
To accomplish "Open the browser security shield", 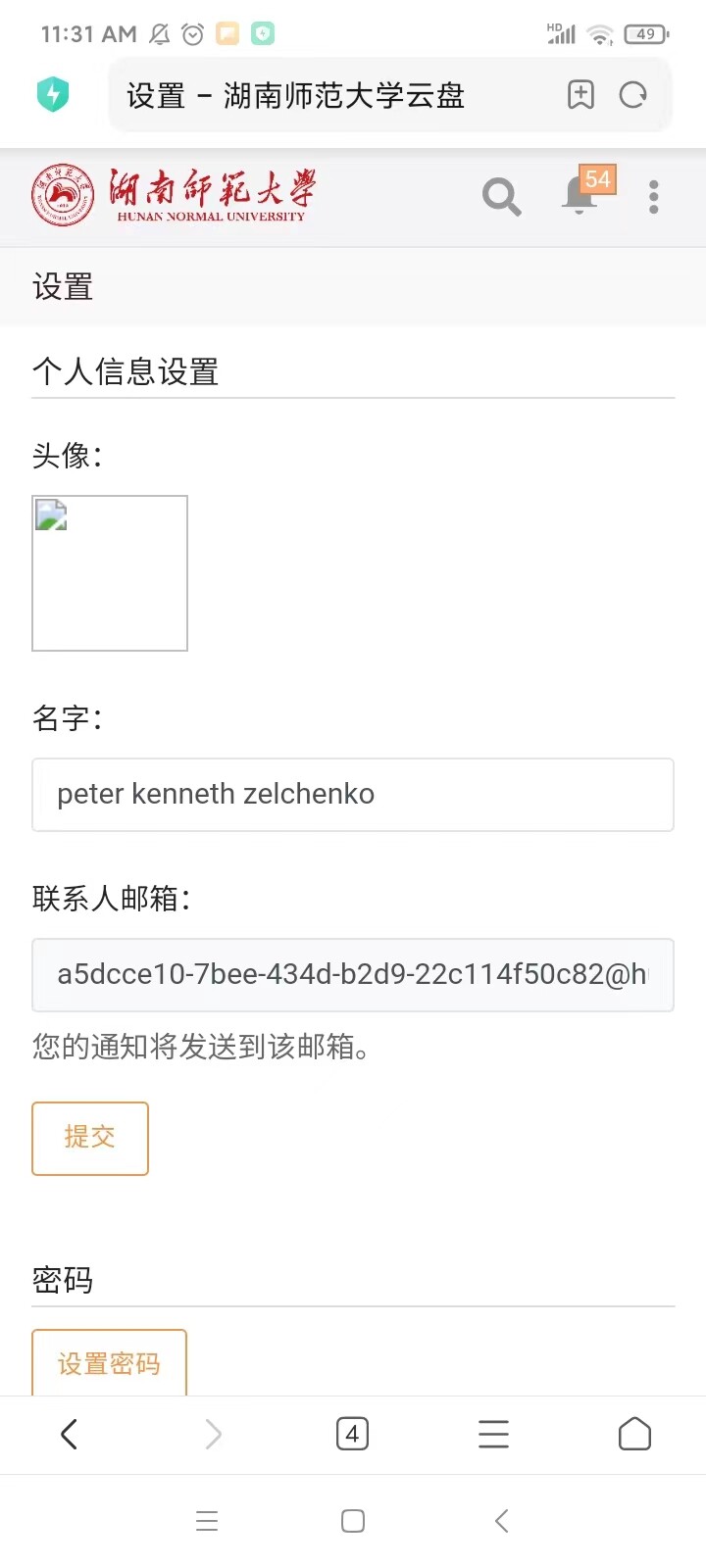I will pos(53,95).
